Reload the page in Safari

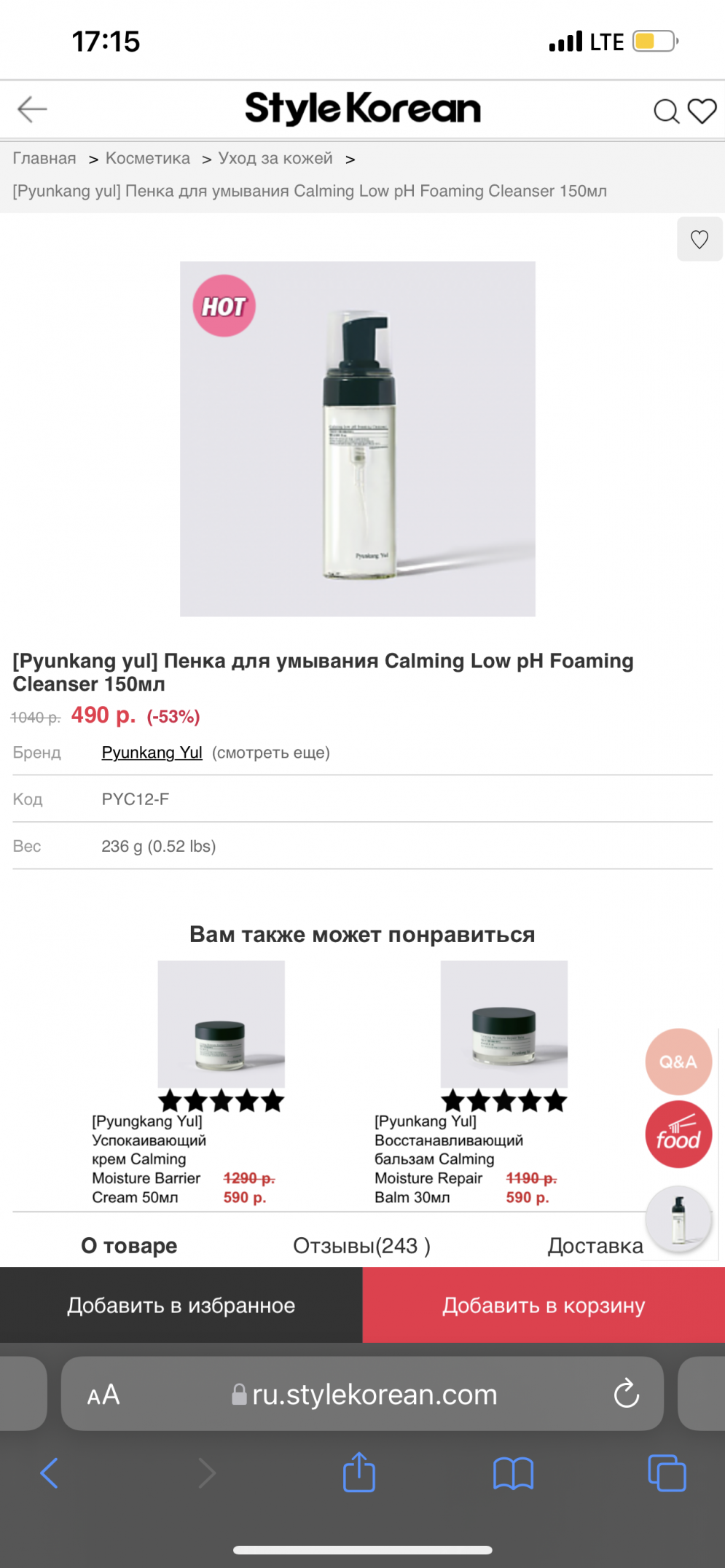click(x=626, y=1394)
